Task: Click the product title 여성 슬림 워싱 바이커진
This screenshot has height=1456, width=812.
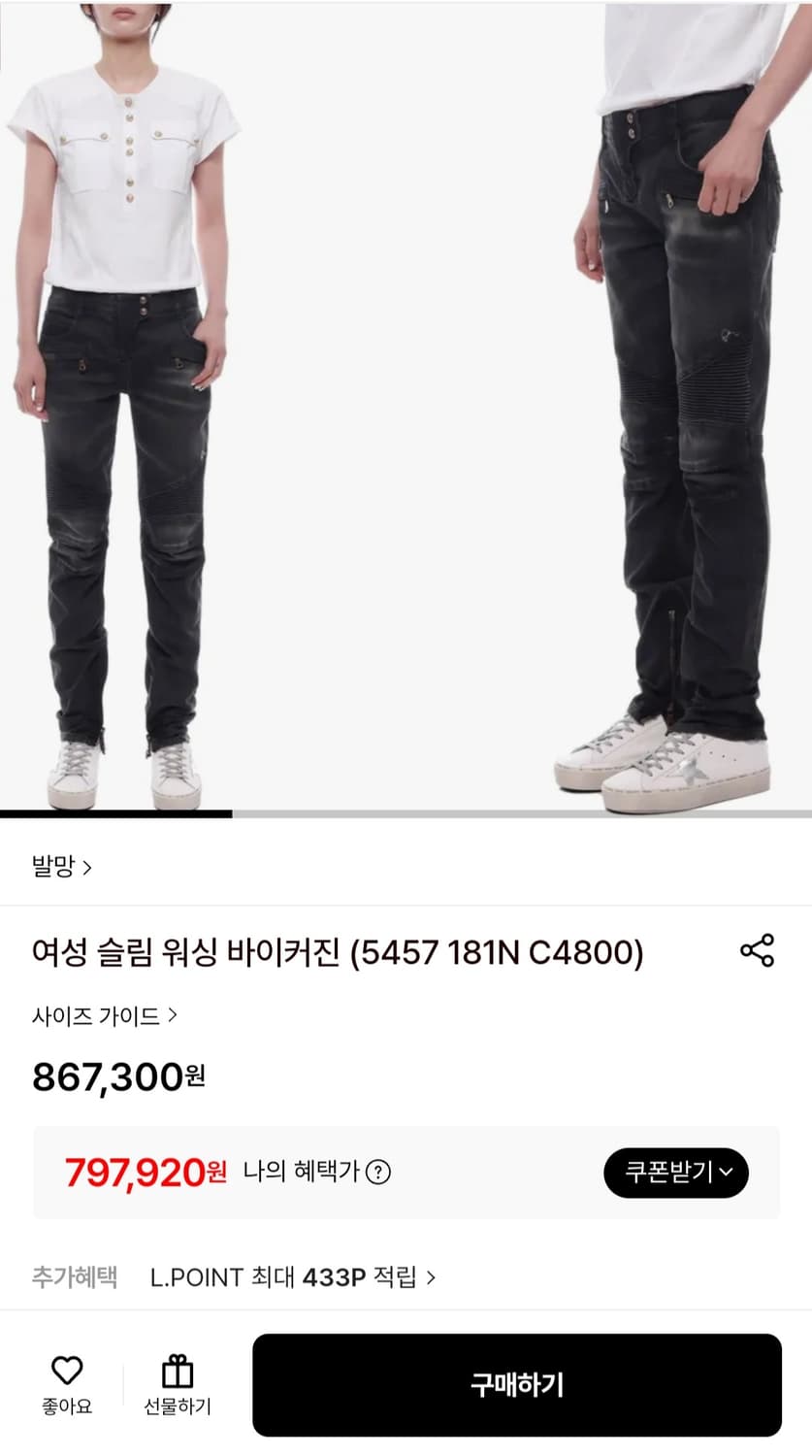Action: point(340,953)
